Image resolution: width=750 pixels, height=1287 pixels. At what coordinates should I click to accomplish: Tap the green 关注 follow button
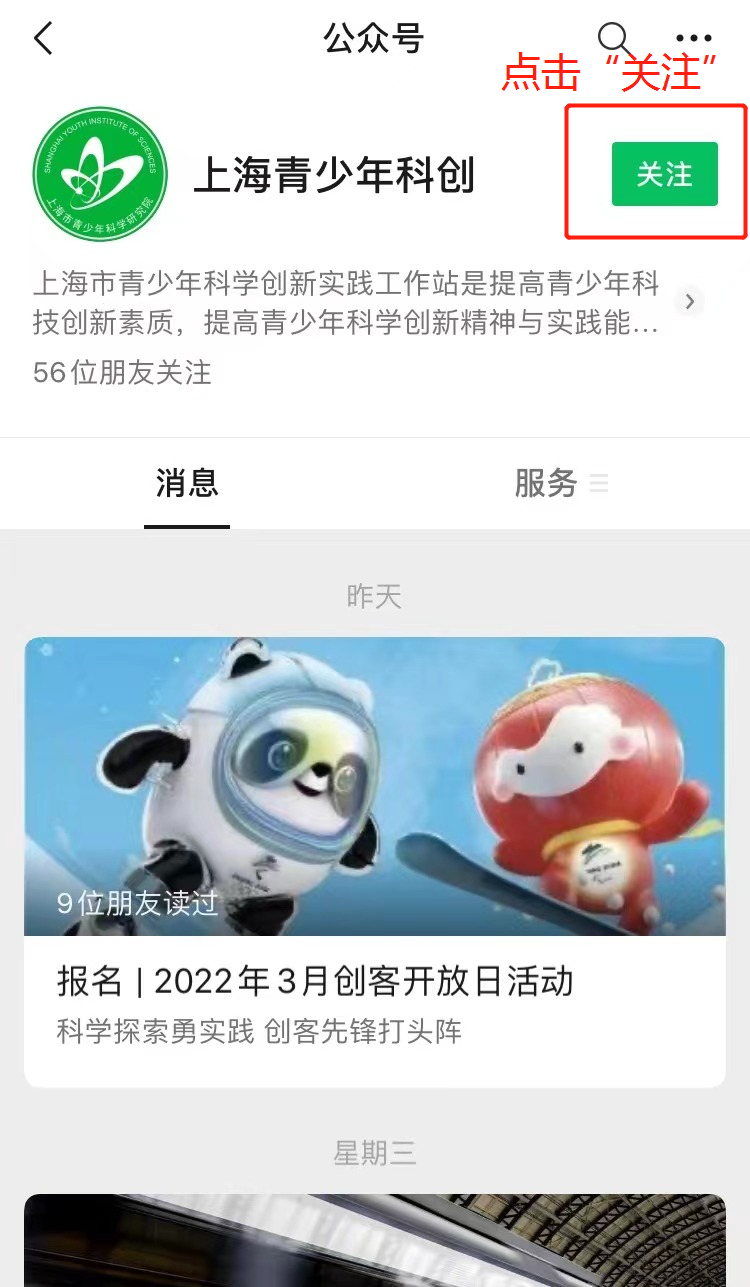(x=665, y=174)
